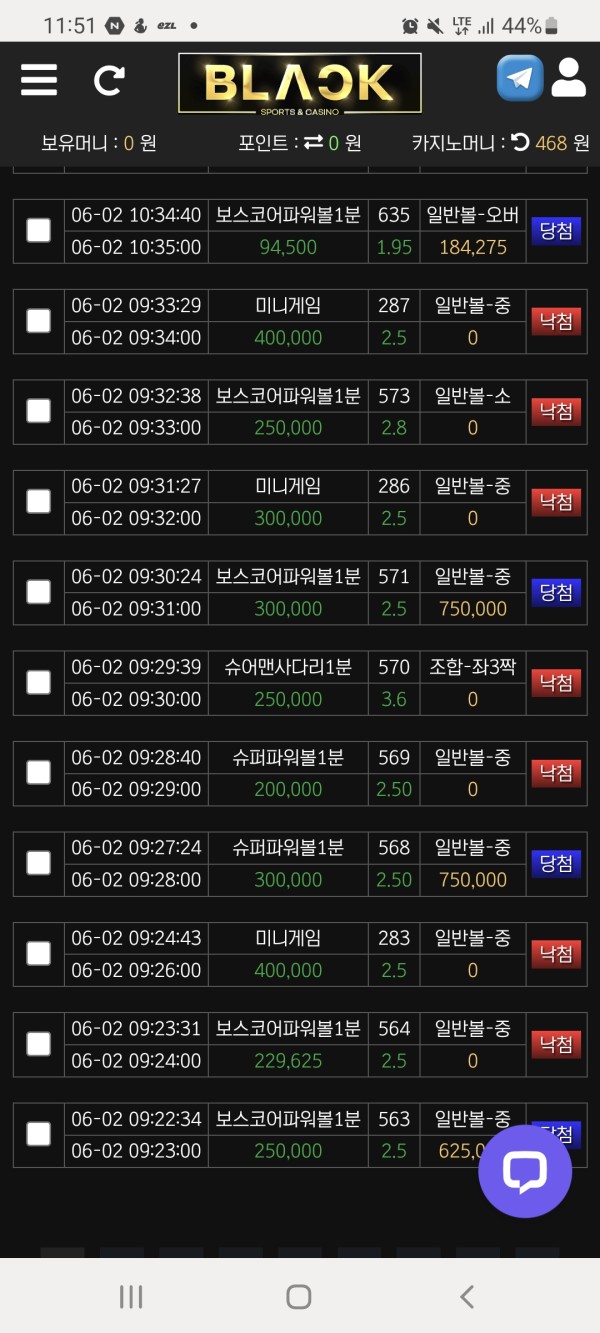Check the 미니게임 round 283 bet
The width and height of the screenshot is (600, 1333).
pyautogui.click(x=38, y=954)
